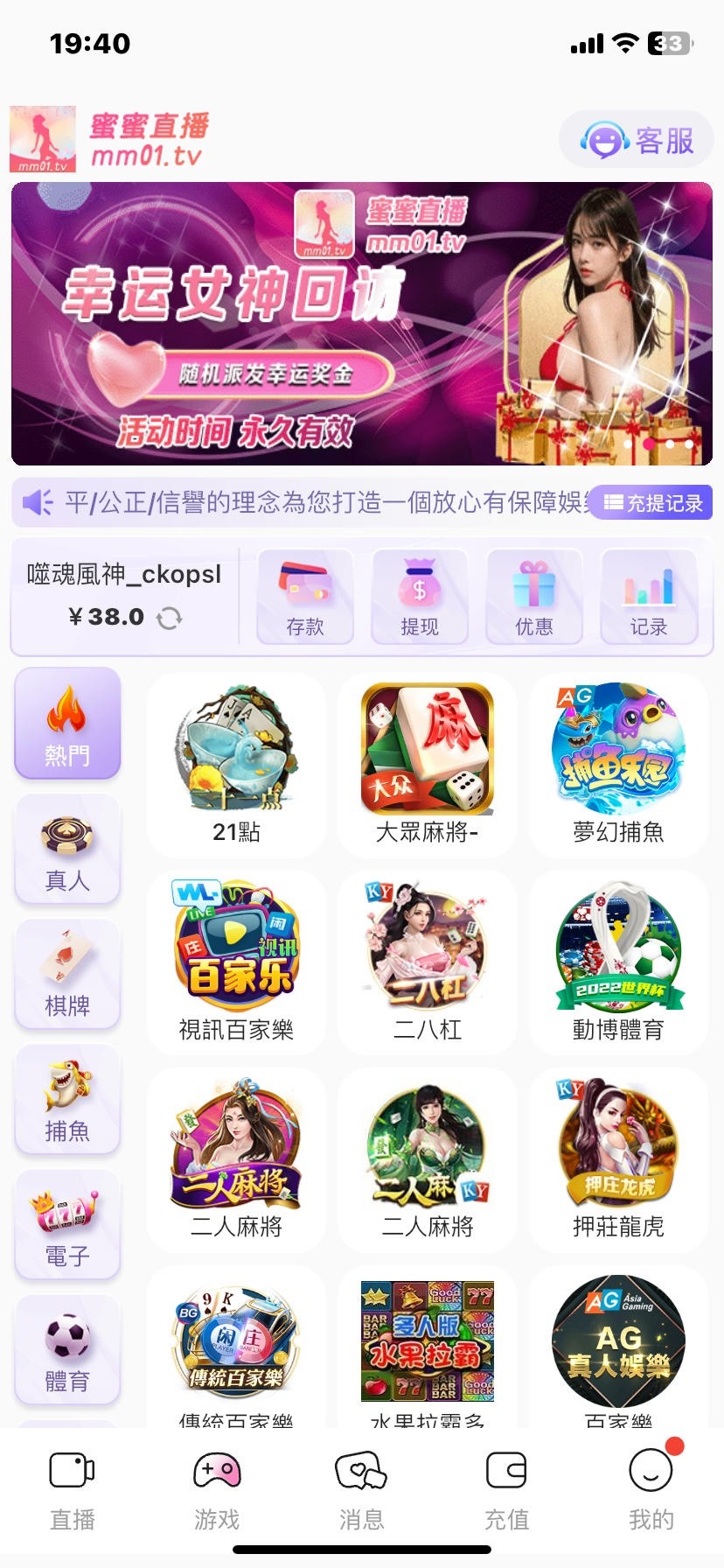Open the 充提记录 records button
The image size is (724, 1568).
(x=652, y=502)
